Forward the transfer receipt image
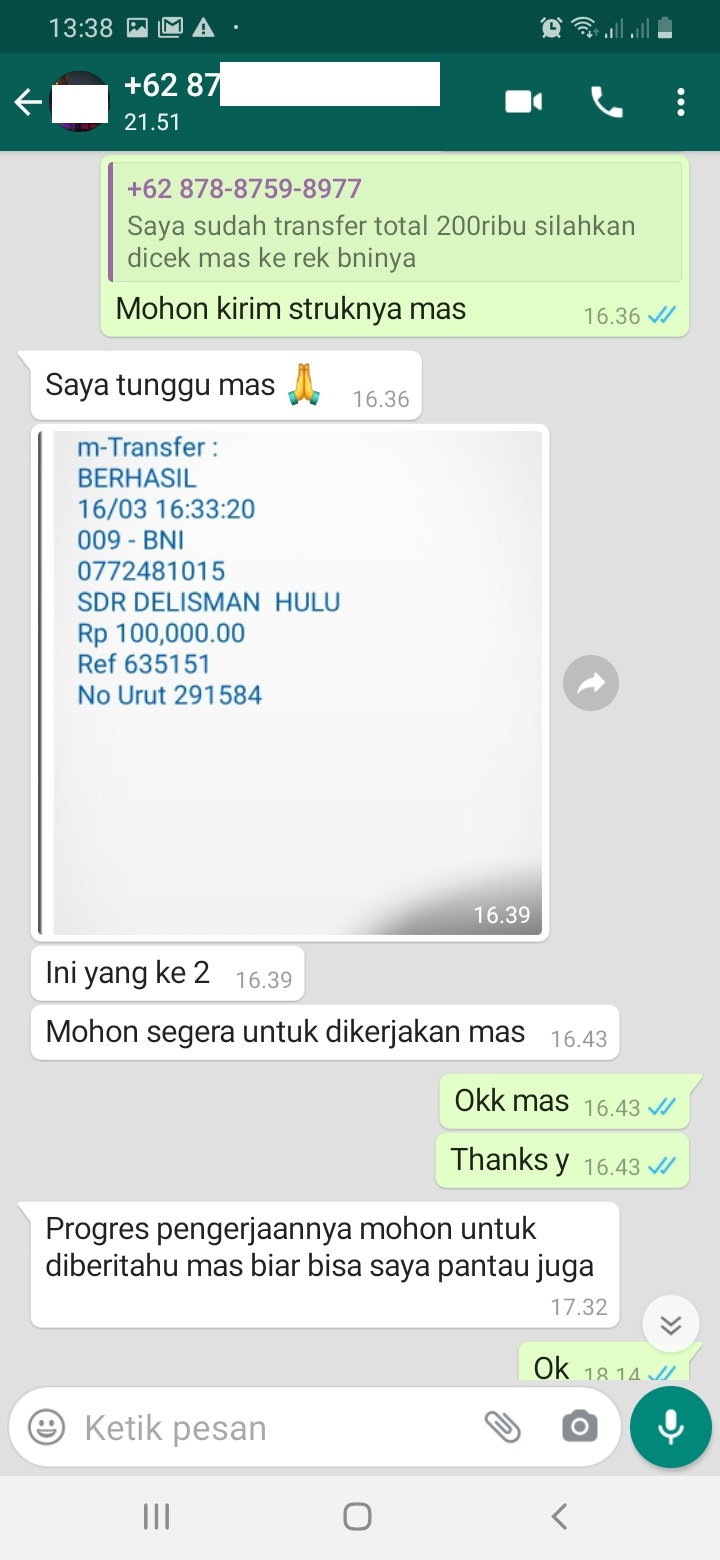 pos(591,684)
